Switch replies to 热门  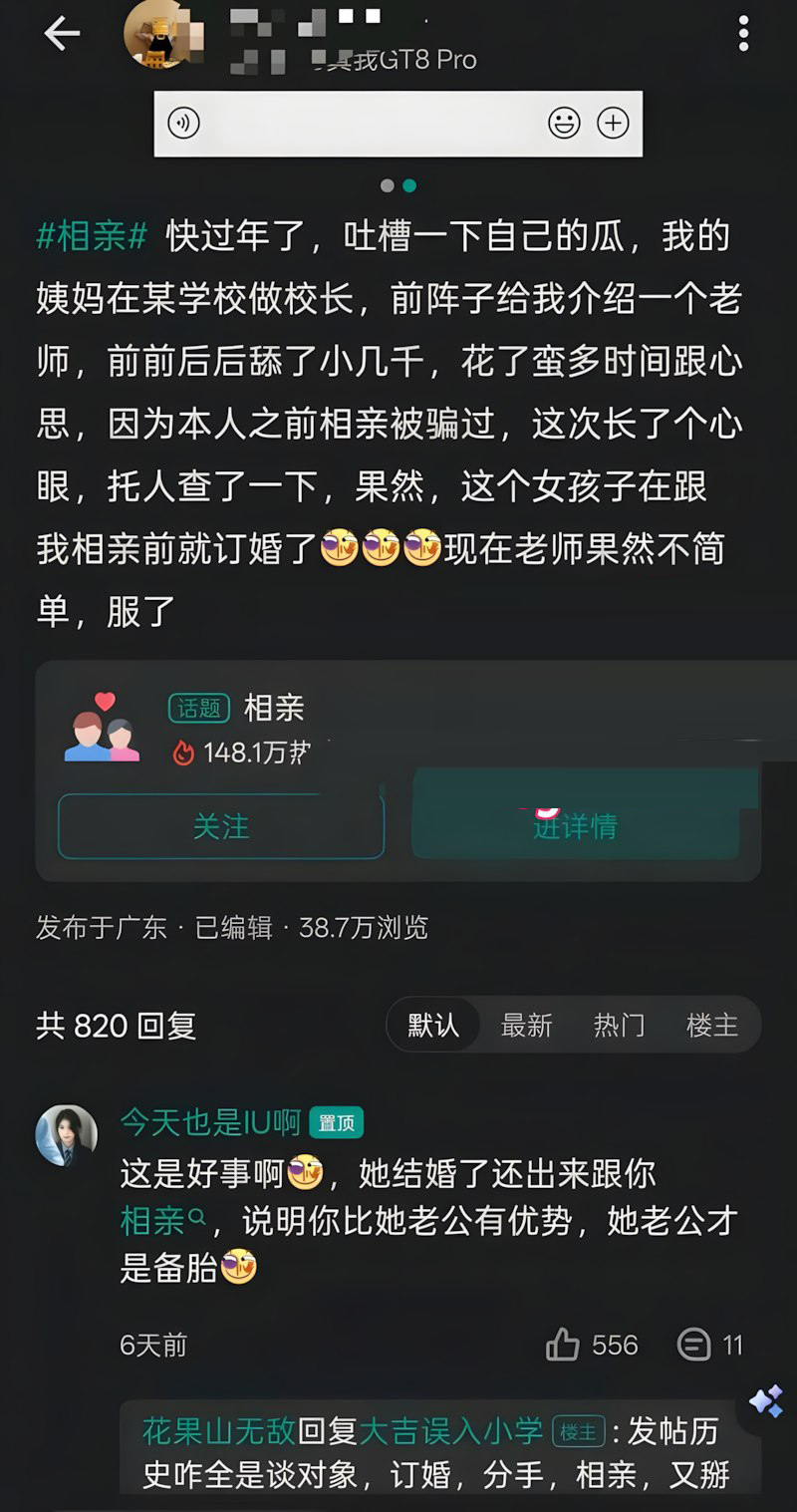coord(619,1025)
